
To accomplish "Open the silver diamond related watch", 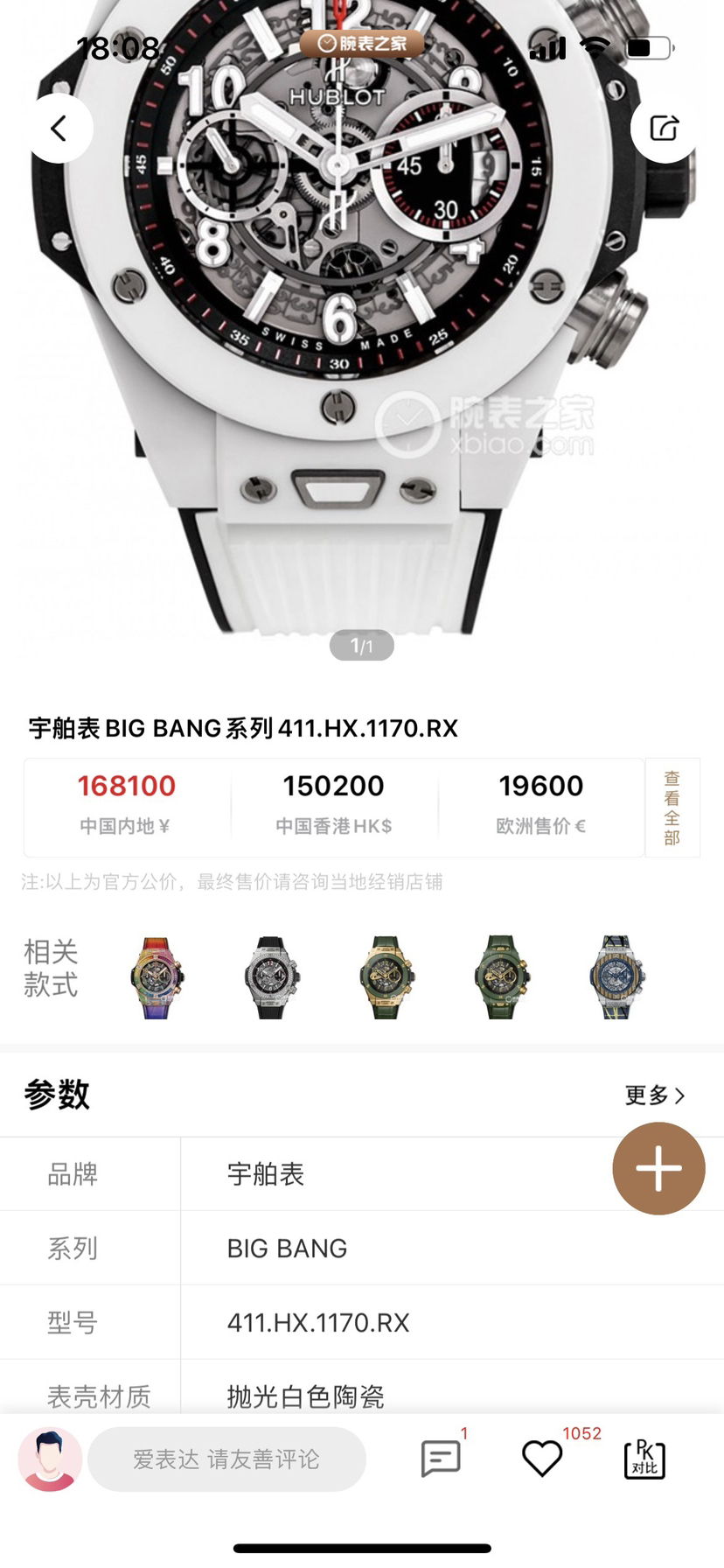I will (x=272, y=977).
